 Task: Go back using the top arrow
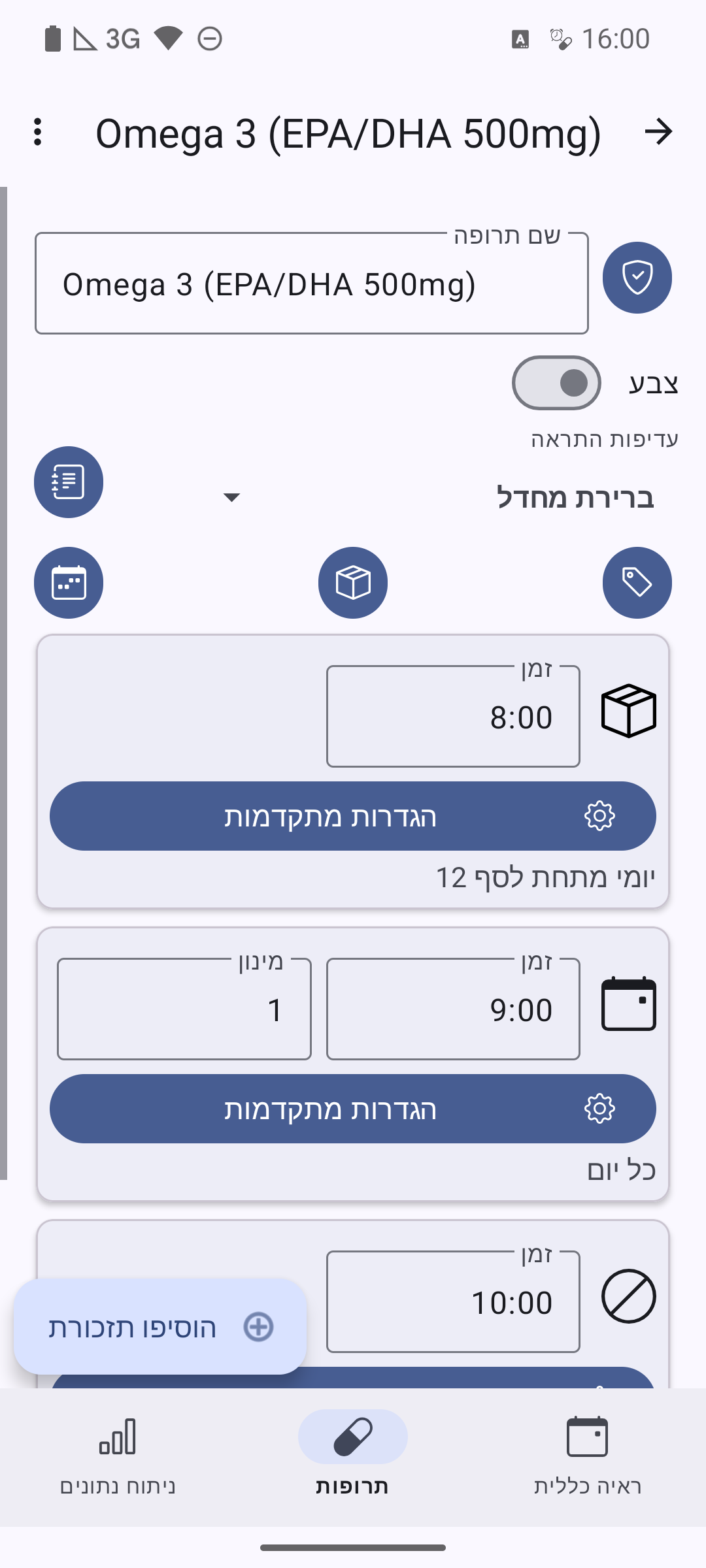[658, 133]
